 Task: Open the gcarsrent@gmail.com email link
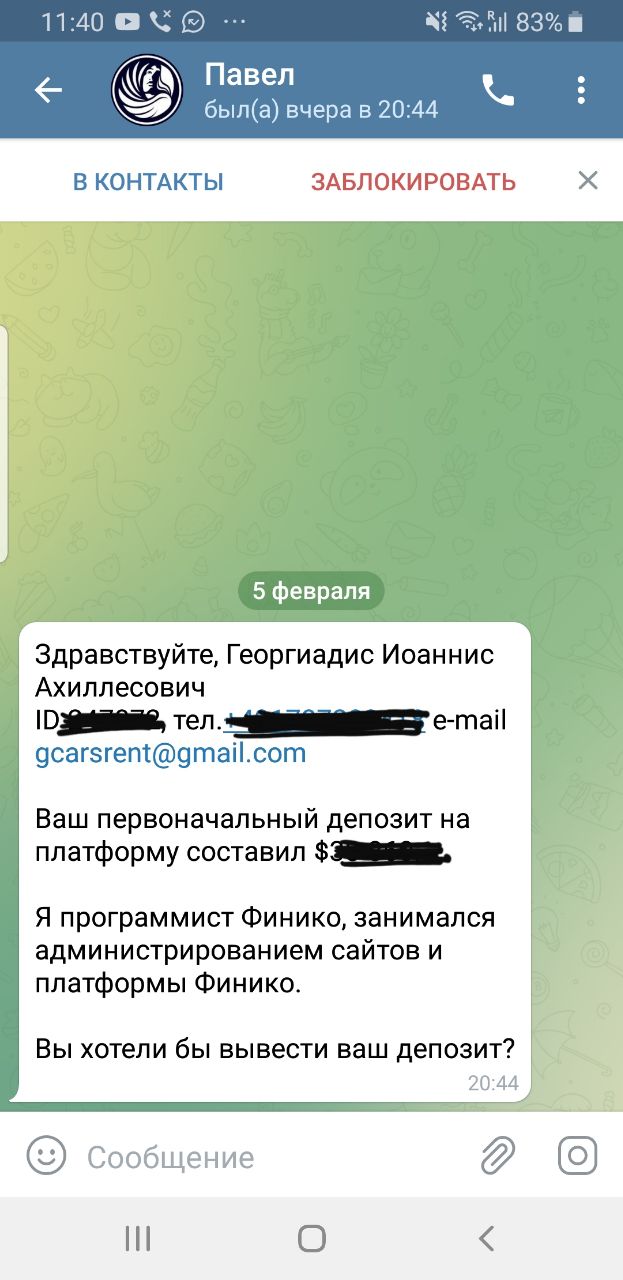point(171,753)
